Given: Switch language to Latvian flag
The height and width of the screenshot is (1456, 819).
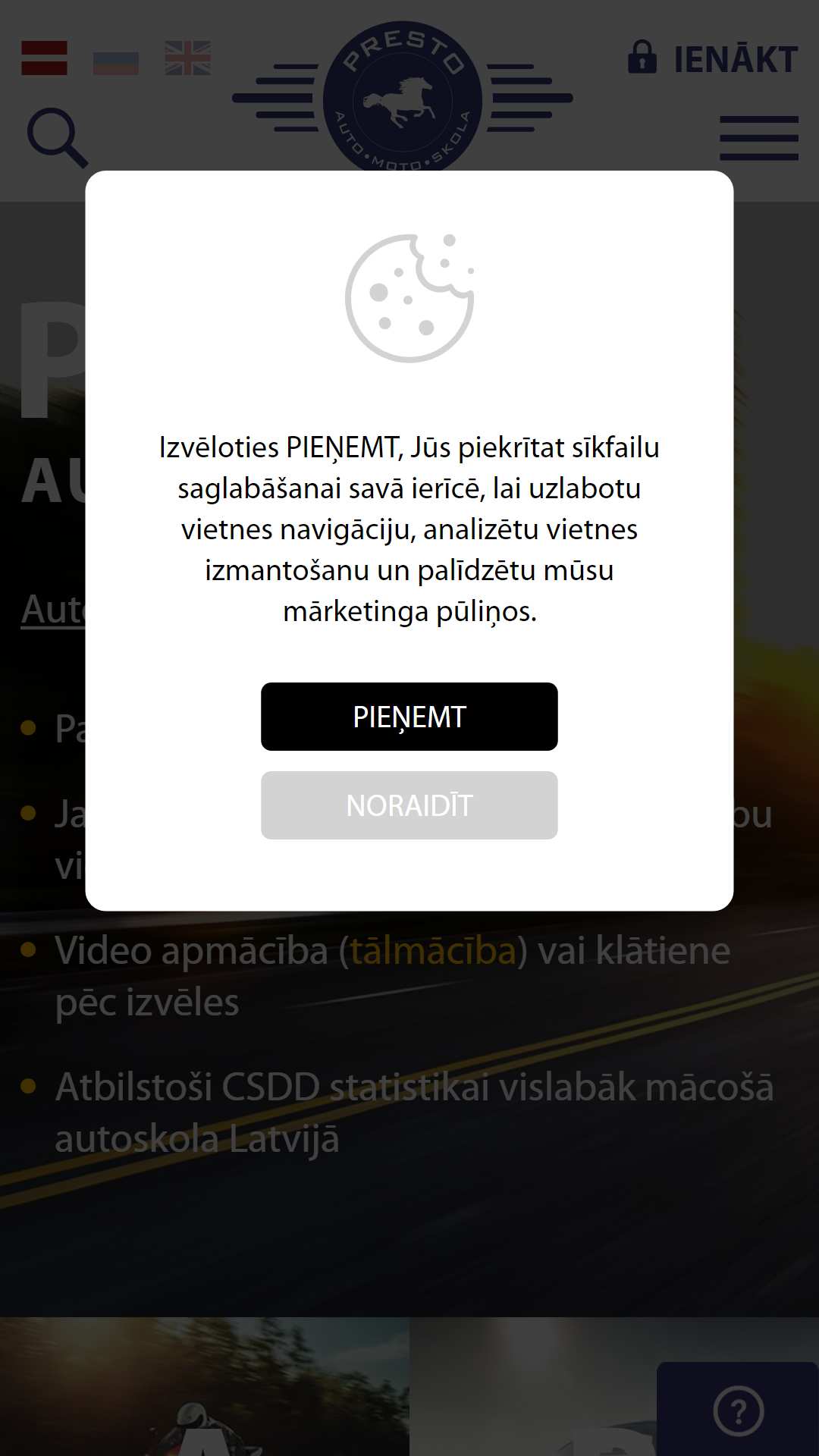Looking at the screenshot, I should click(x=44, y=58).
